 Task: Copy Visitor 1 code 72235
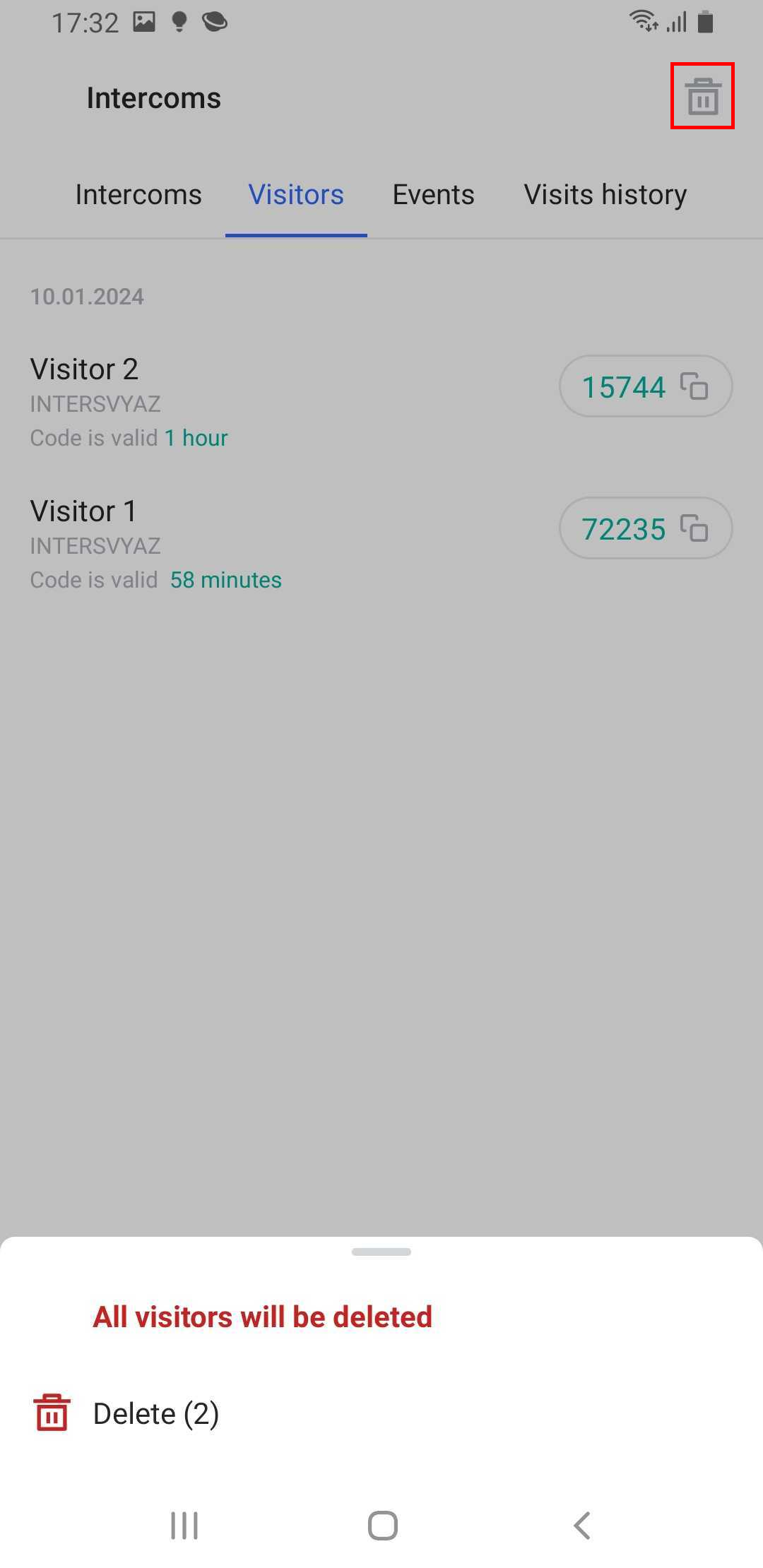646,528
